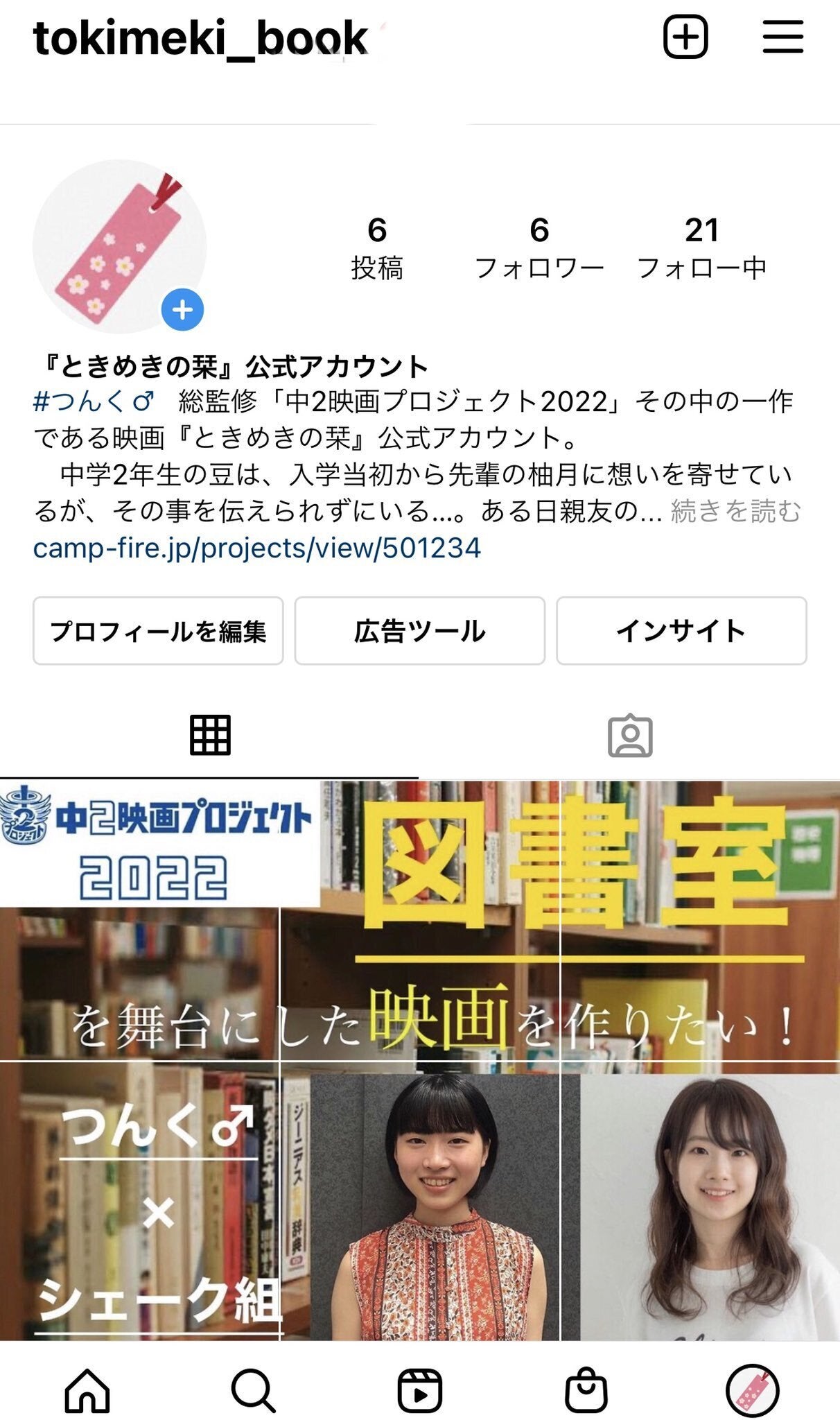Switch to the tagged photos tab

pyautogui.click(x=630, y=735)
